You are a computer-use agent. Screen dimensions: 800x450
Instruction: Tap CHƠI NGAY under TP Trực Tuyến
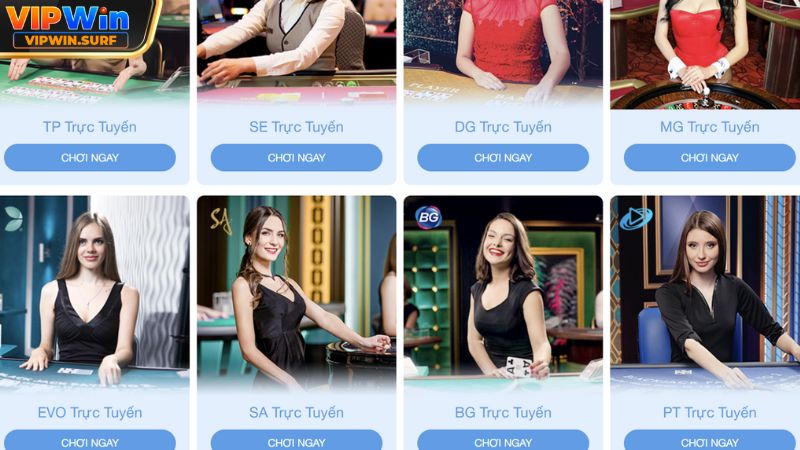coord(90,158)
